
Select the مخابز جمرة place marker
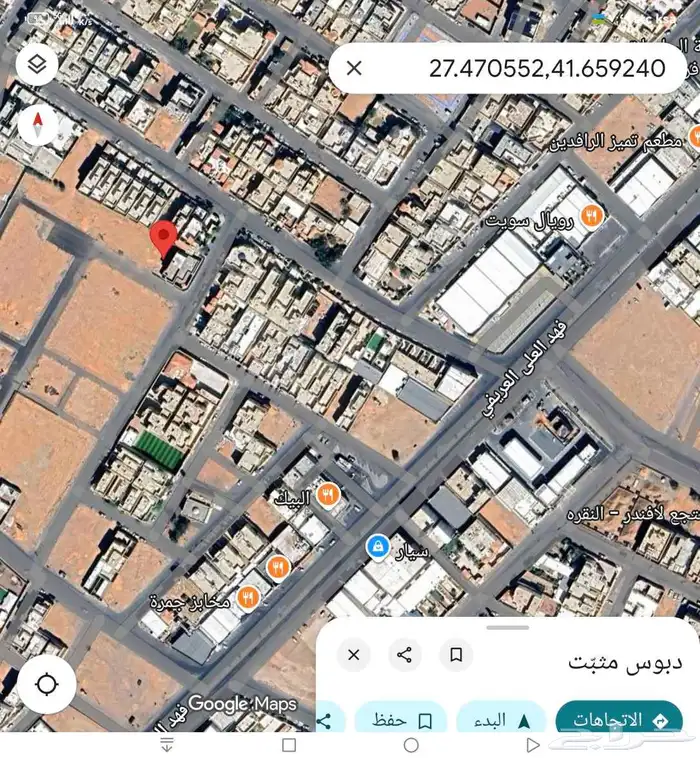click(248, 598)
